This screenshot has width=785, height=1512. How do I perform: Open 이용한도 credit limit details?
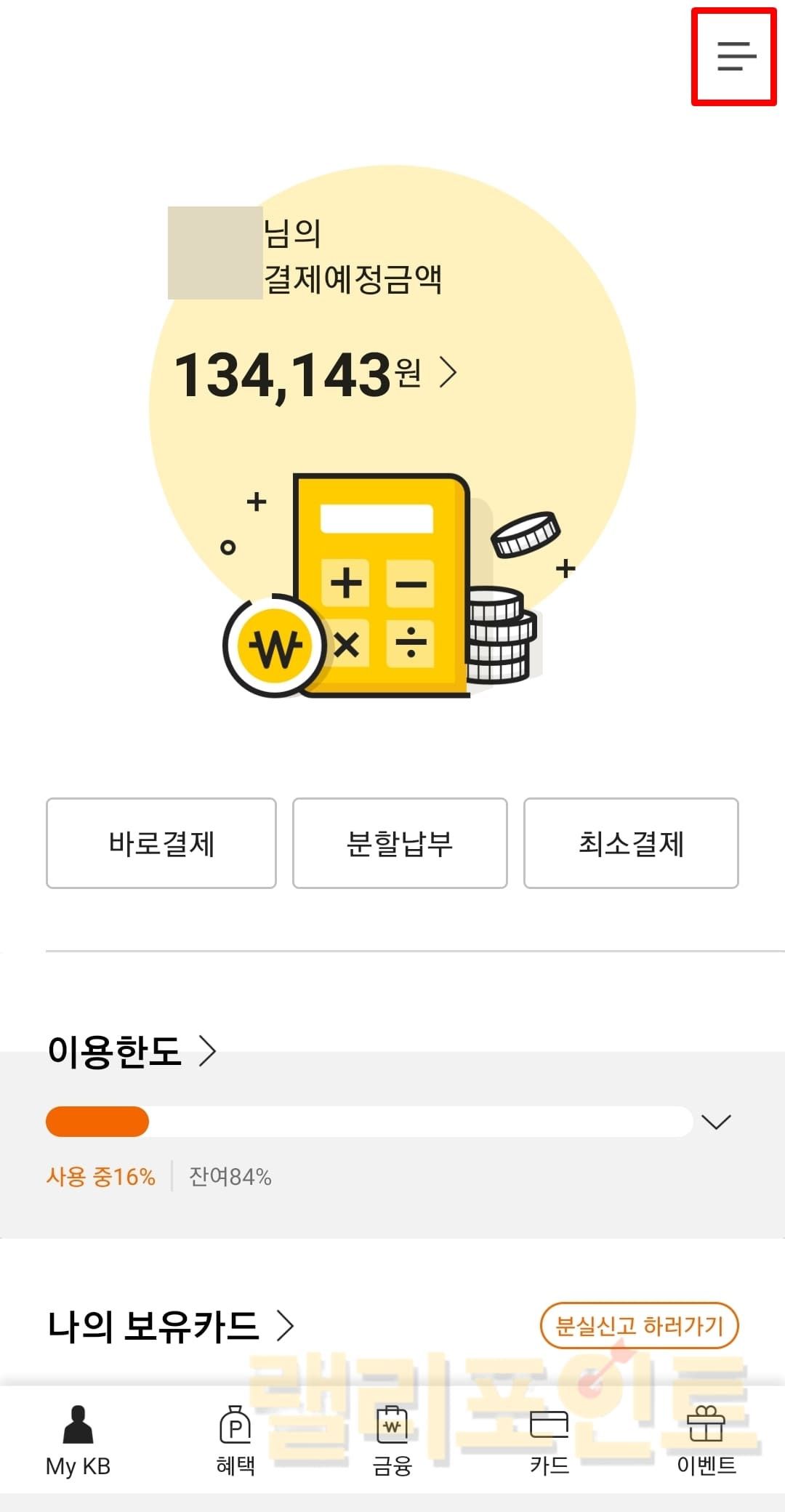[x=132, y=1051]
